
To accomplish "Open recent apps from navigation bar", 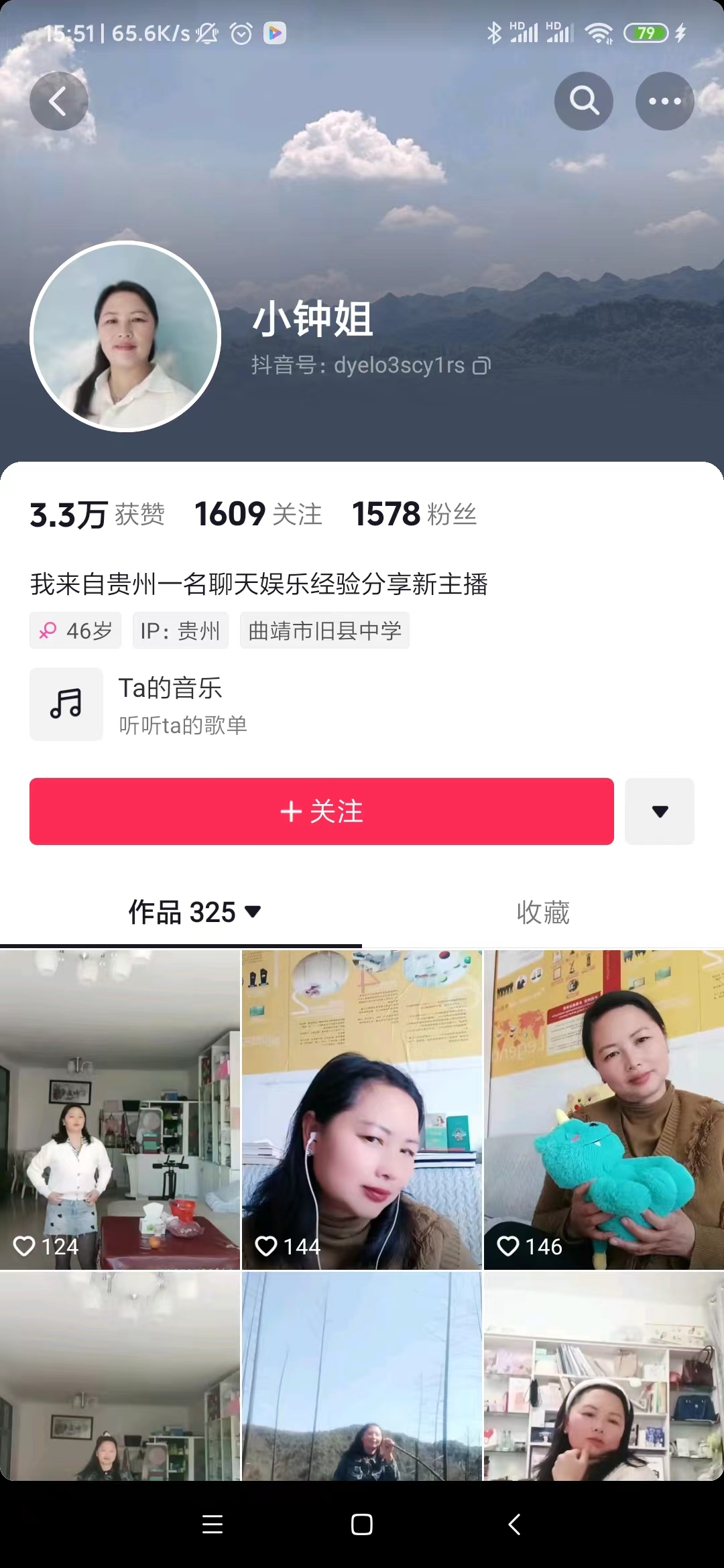I will click(213, 1524).
